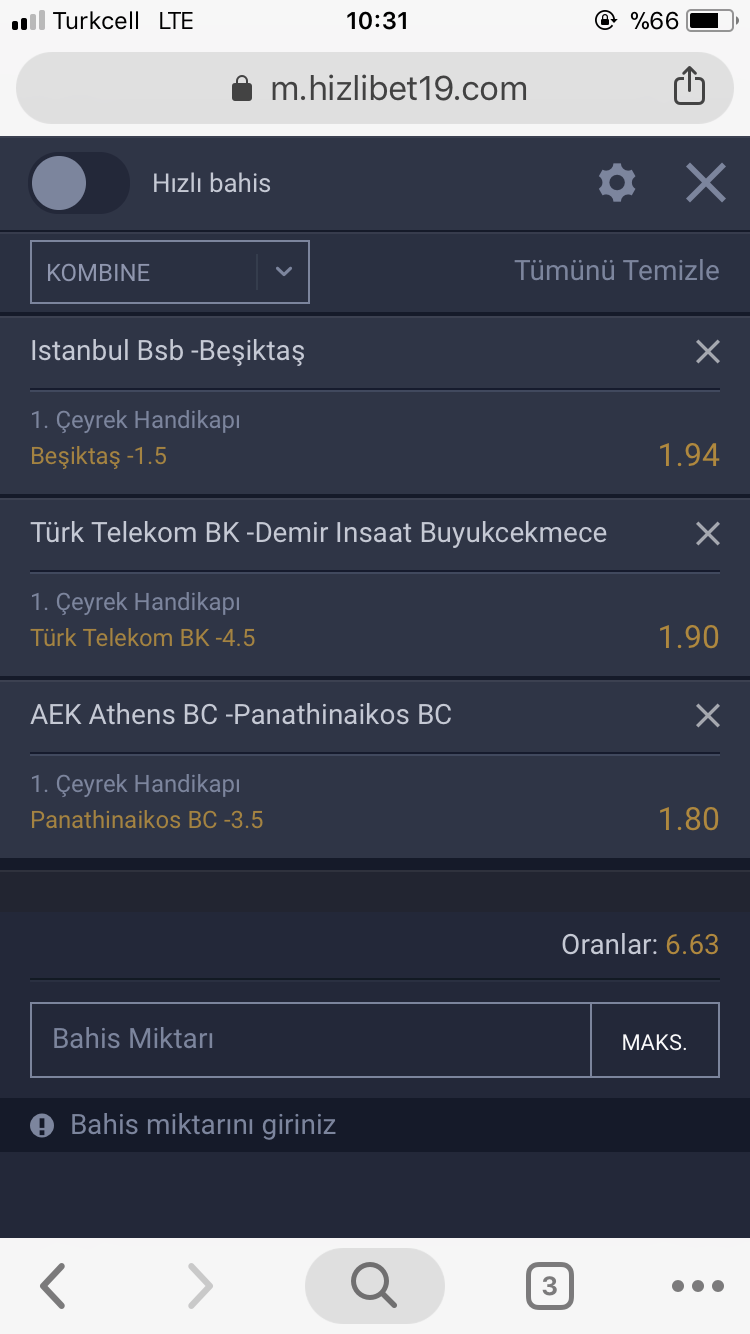Remove the AEK Athens - Panathinaikos selection
Image resolution: width=750 pixels, height=1334 pixels.
point(708,715)
